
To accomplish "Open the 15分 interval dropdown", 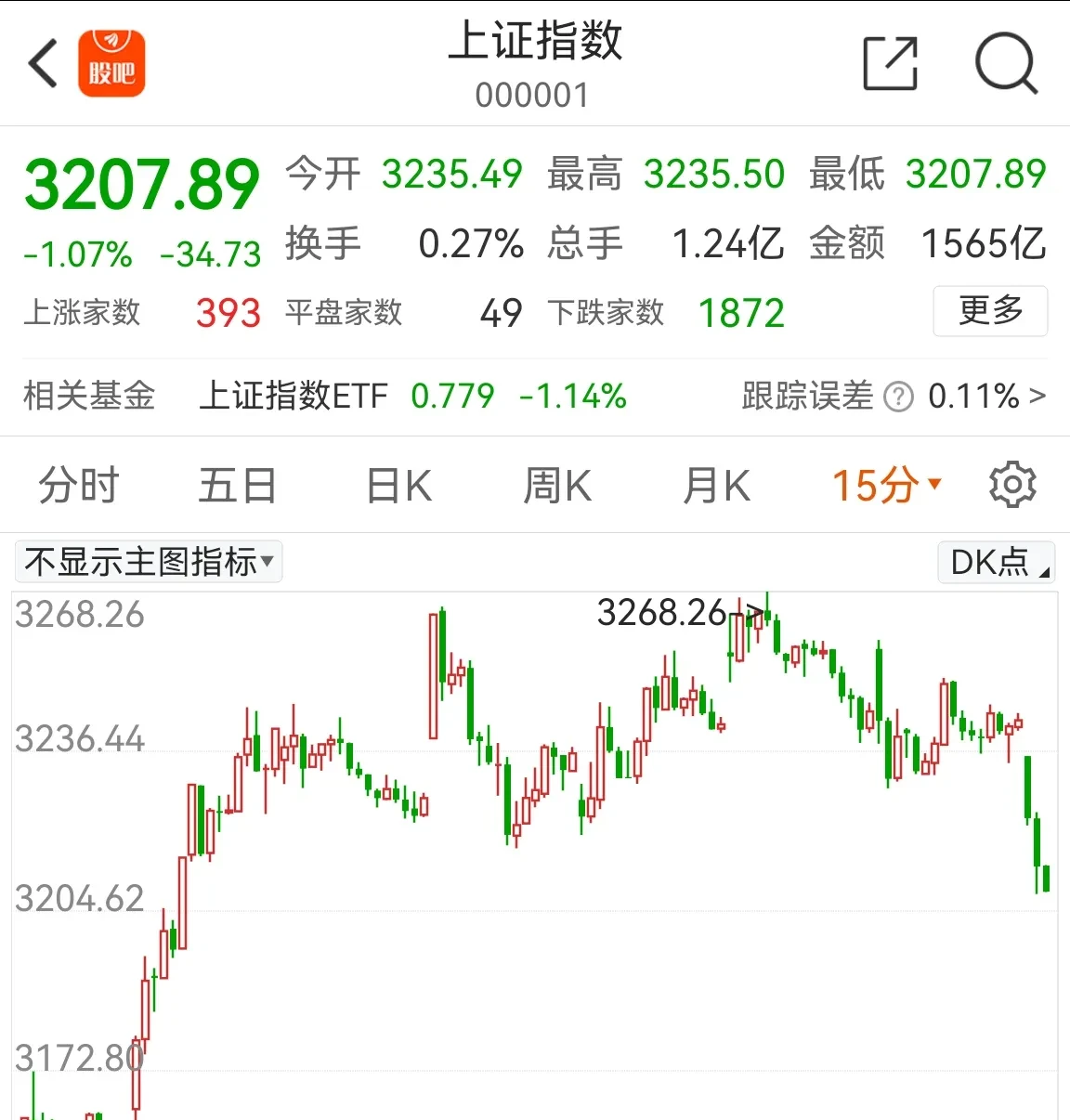I will coord(933,484).
